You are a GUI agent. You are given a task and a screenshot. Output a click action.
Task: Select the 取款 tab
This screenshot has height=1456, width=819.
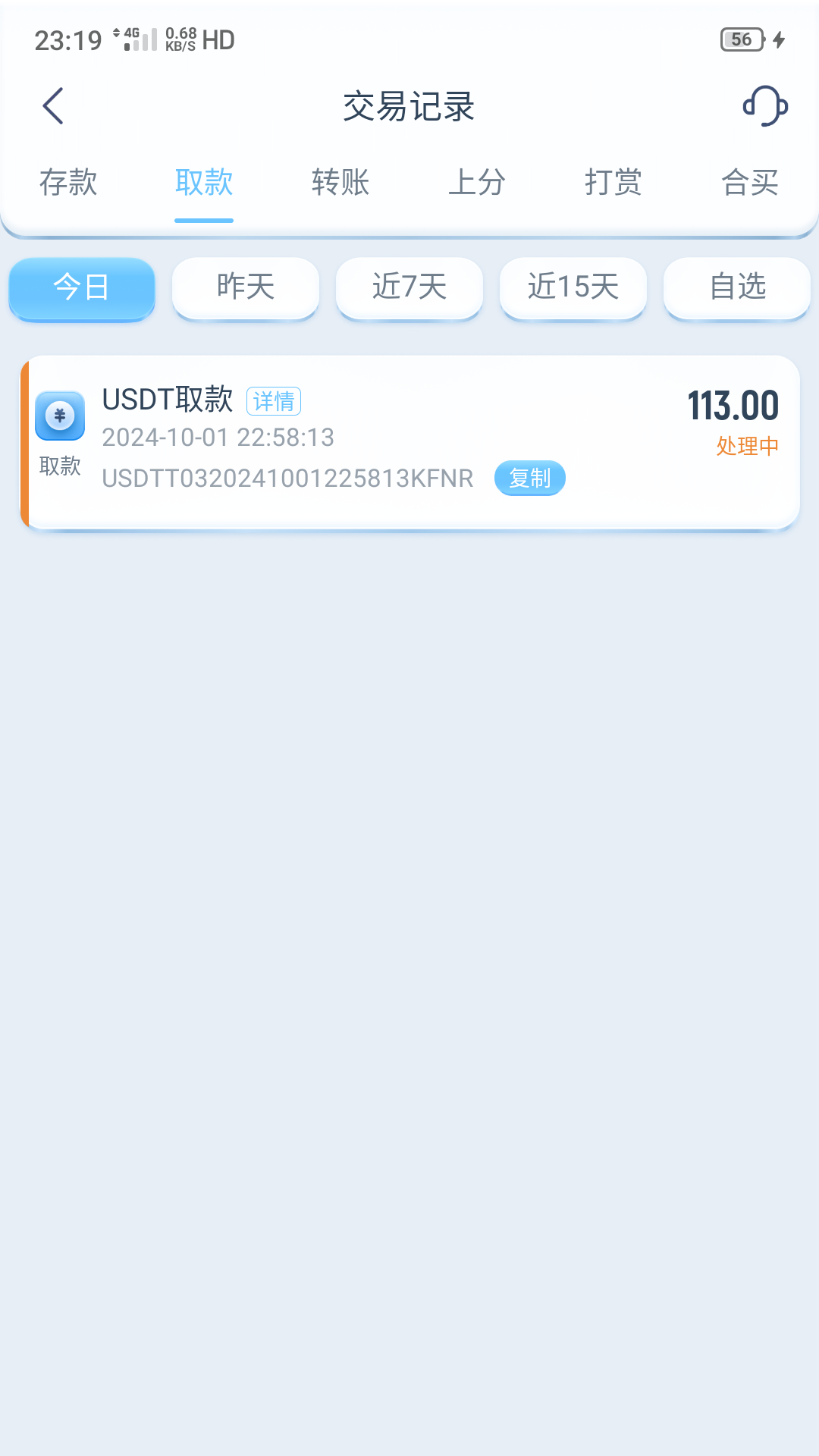(x=204, y=183)
